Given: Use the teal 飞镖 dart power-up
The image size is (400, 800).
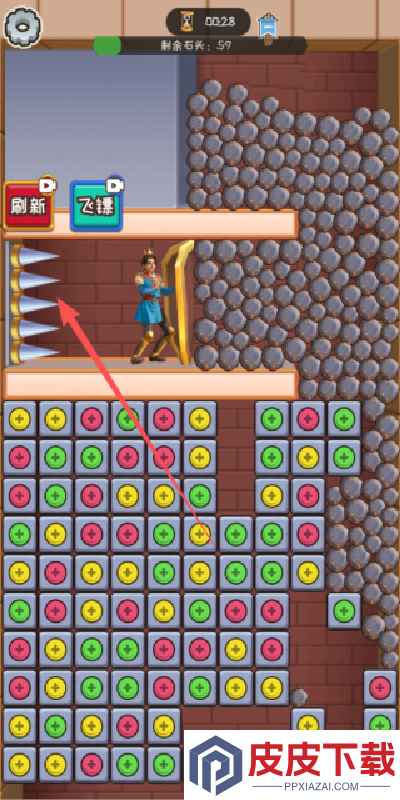Looking at the screenshot, I should pos(96,205).
